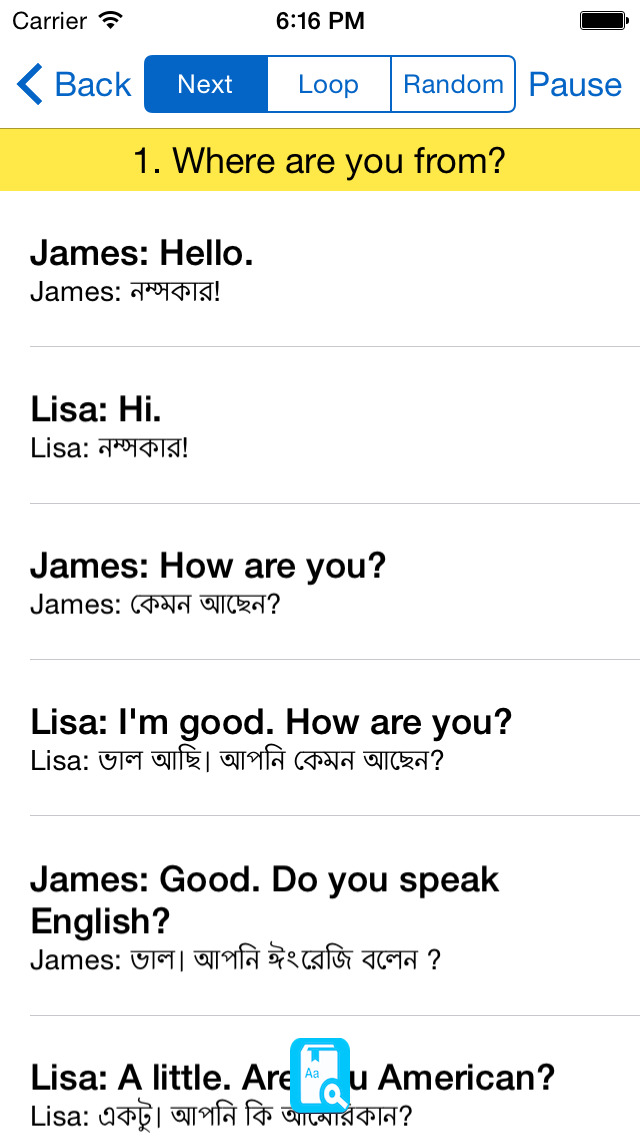Tap "Lisa: I'm good. How are you?"
The height and width of the screenshot is (1136, 640).
coord(320,737)
